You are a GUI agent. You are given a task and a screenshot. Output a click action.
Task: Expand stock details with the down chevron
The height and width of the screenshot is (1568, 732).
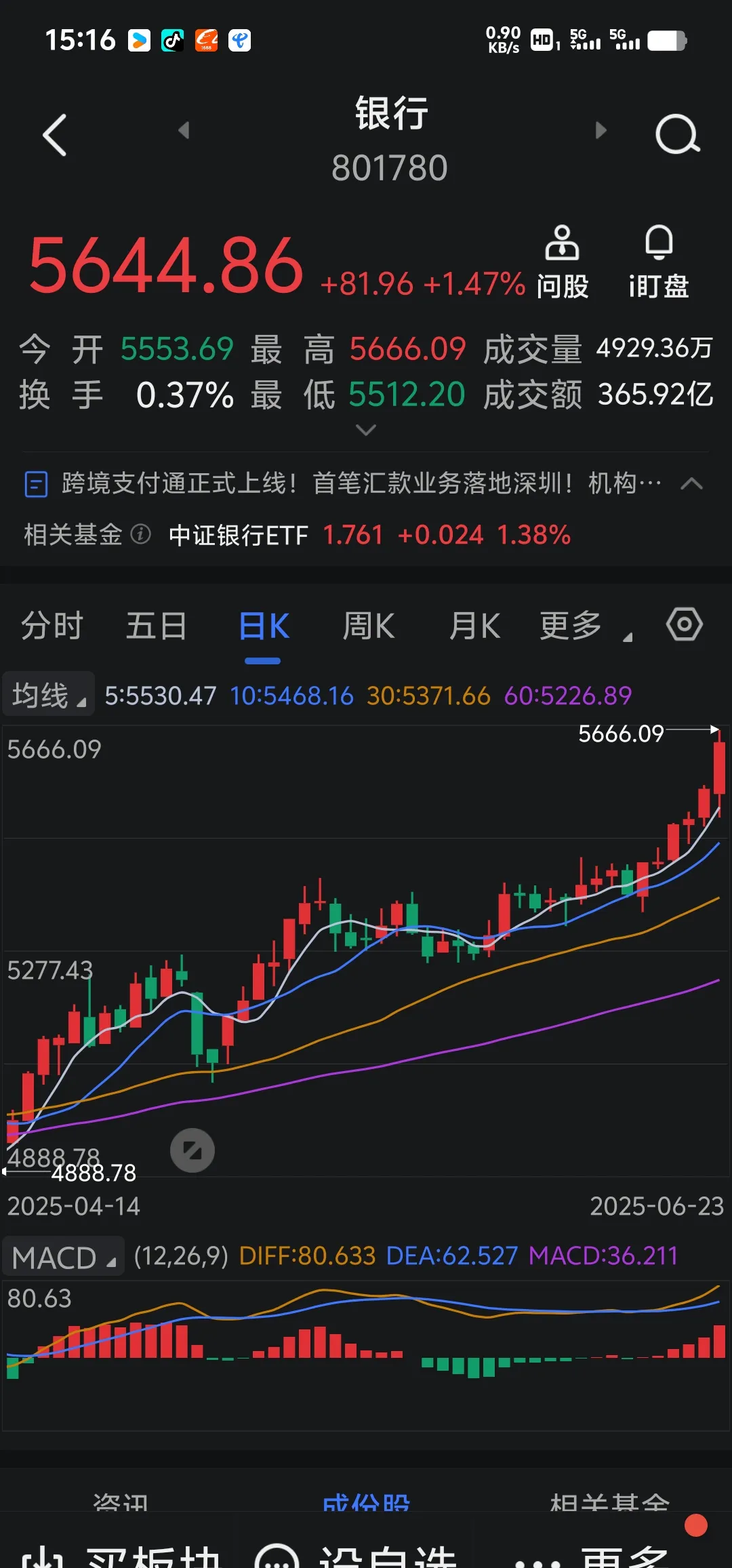[365, 431]
